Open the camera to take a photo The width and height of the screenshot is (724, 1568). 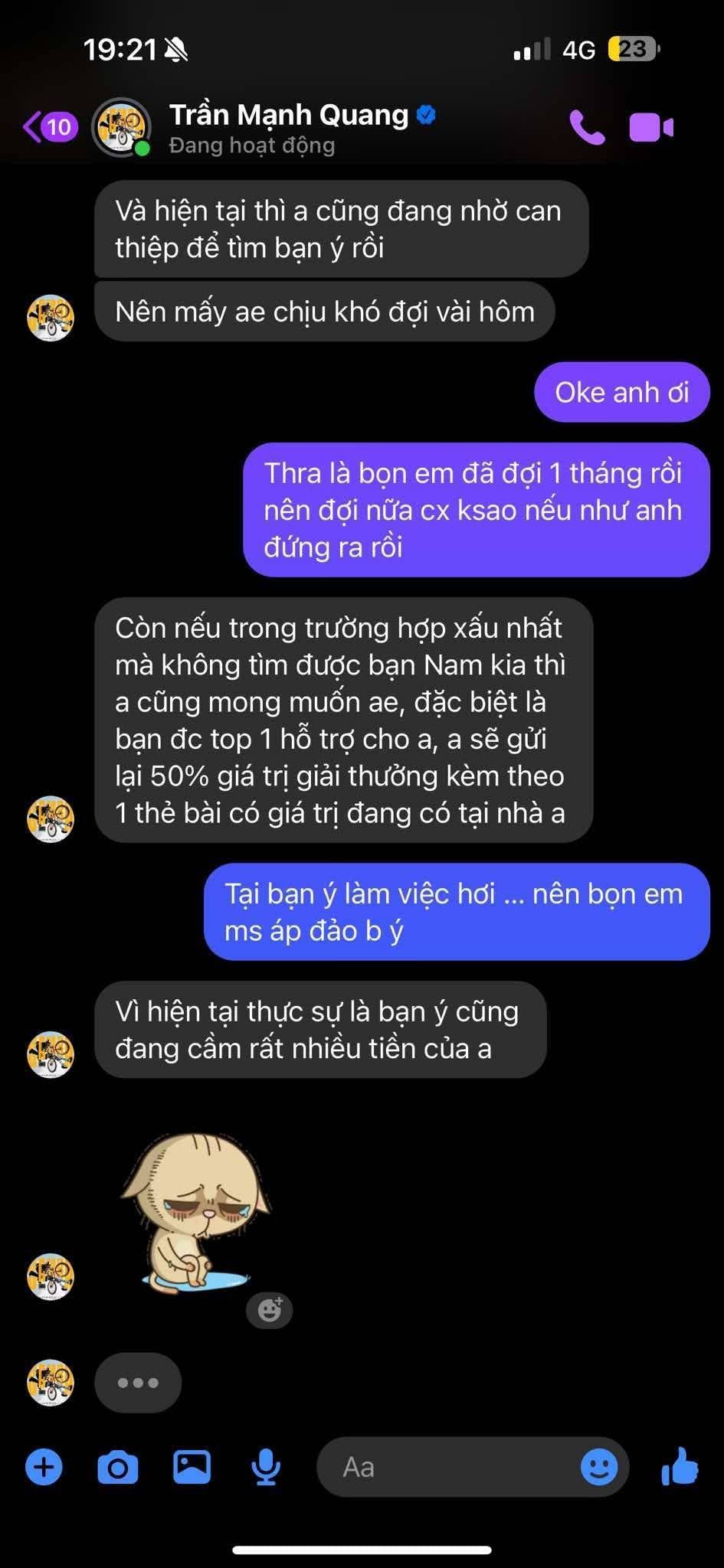pos(118,1468)
